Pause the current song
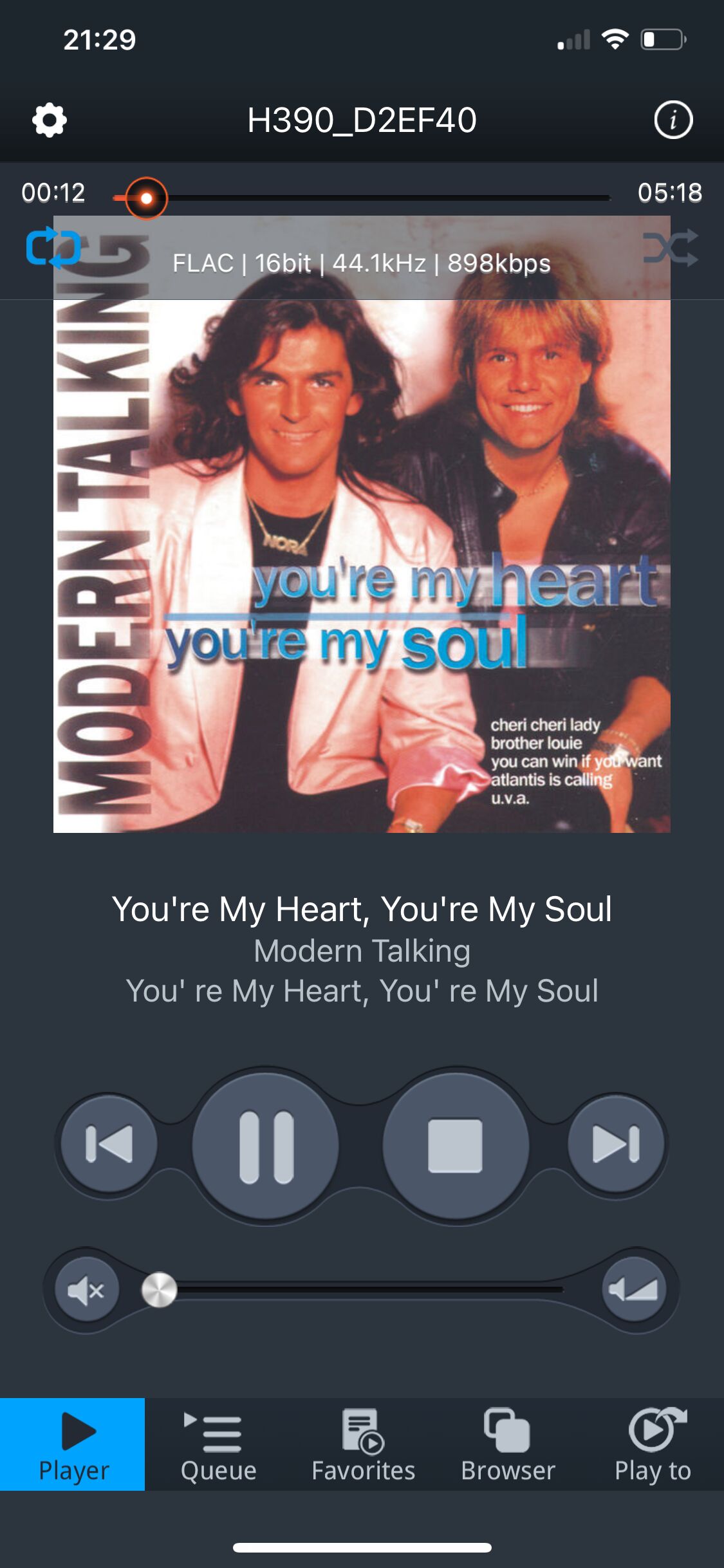The width and height of the screenshot is (724, 1568). 266,1146
